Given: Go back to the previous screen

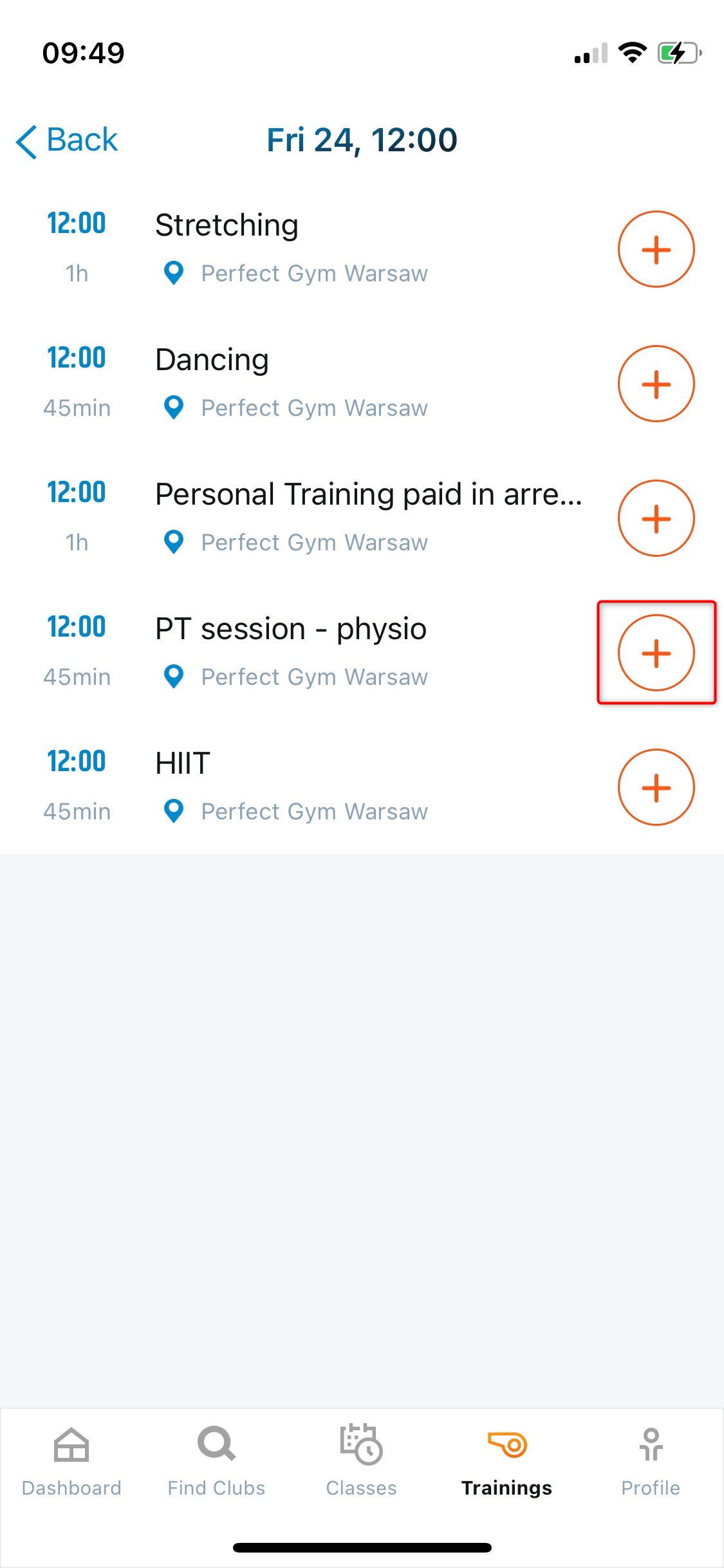Looking at the screenshot, I should [x=67, y=140].
